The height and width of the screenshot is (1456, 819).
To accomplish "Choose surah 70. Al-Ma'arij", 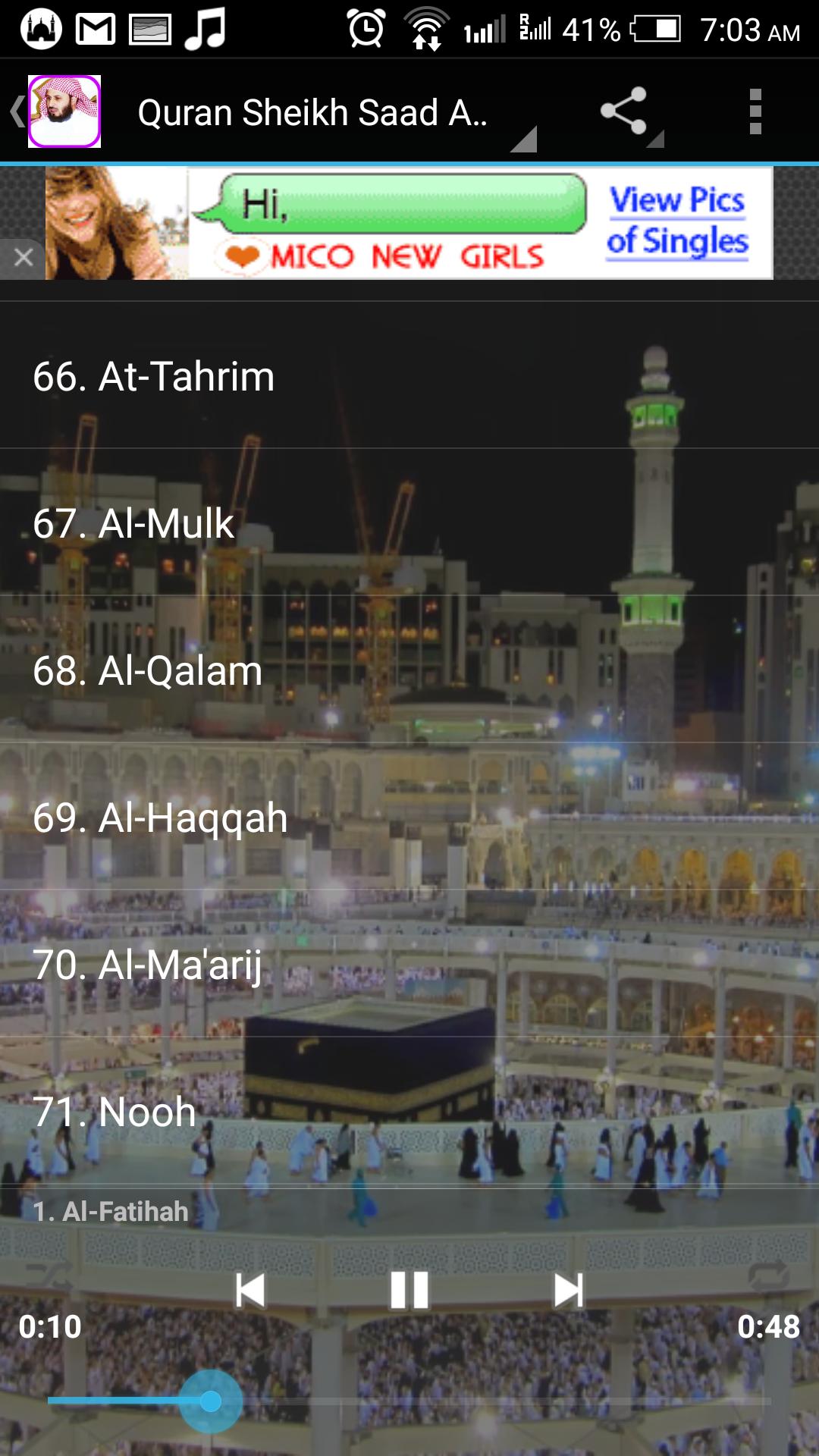I will click(x=409, y=965).
